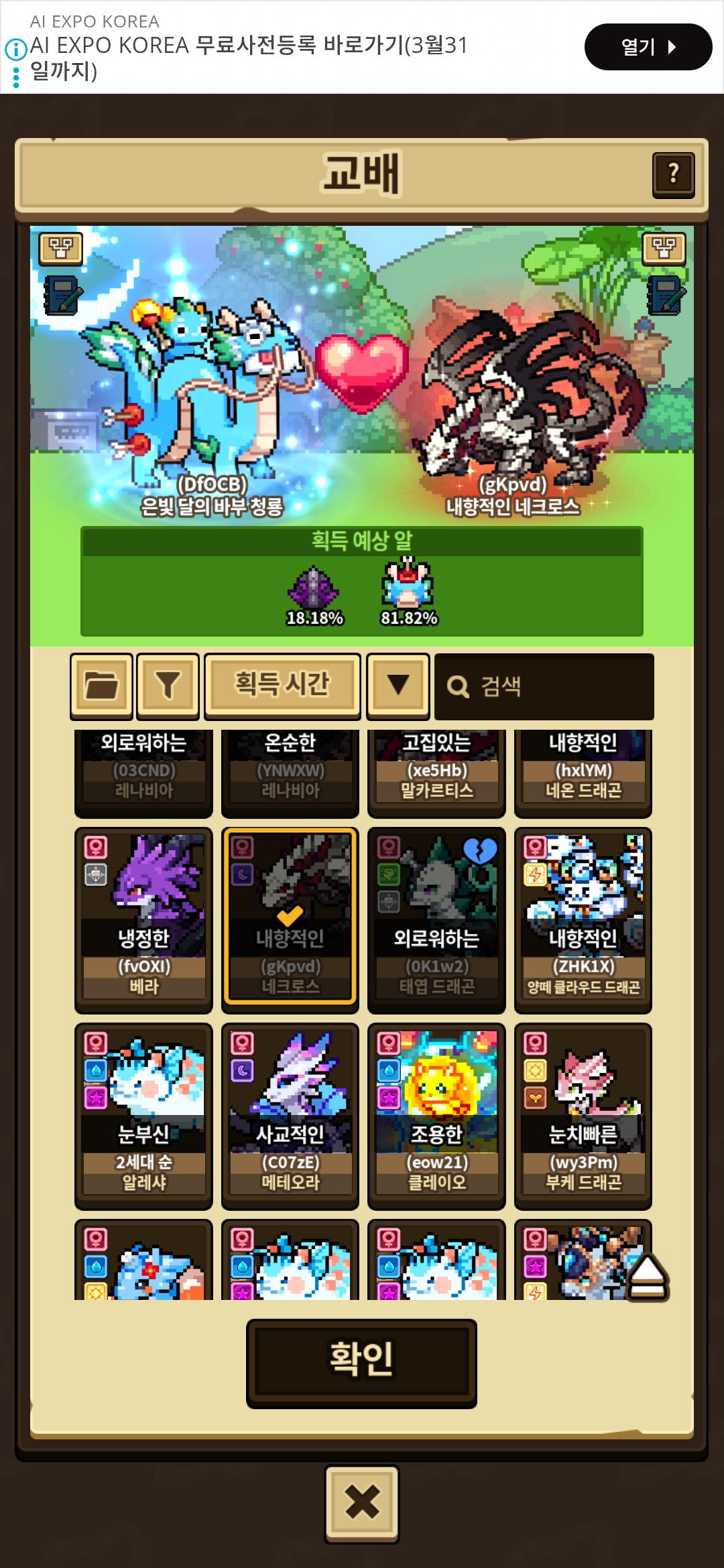Close the breeding window with X
The image size is (724, 1568).
tap(362, 1503)
